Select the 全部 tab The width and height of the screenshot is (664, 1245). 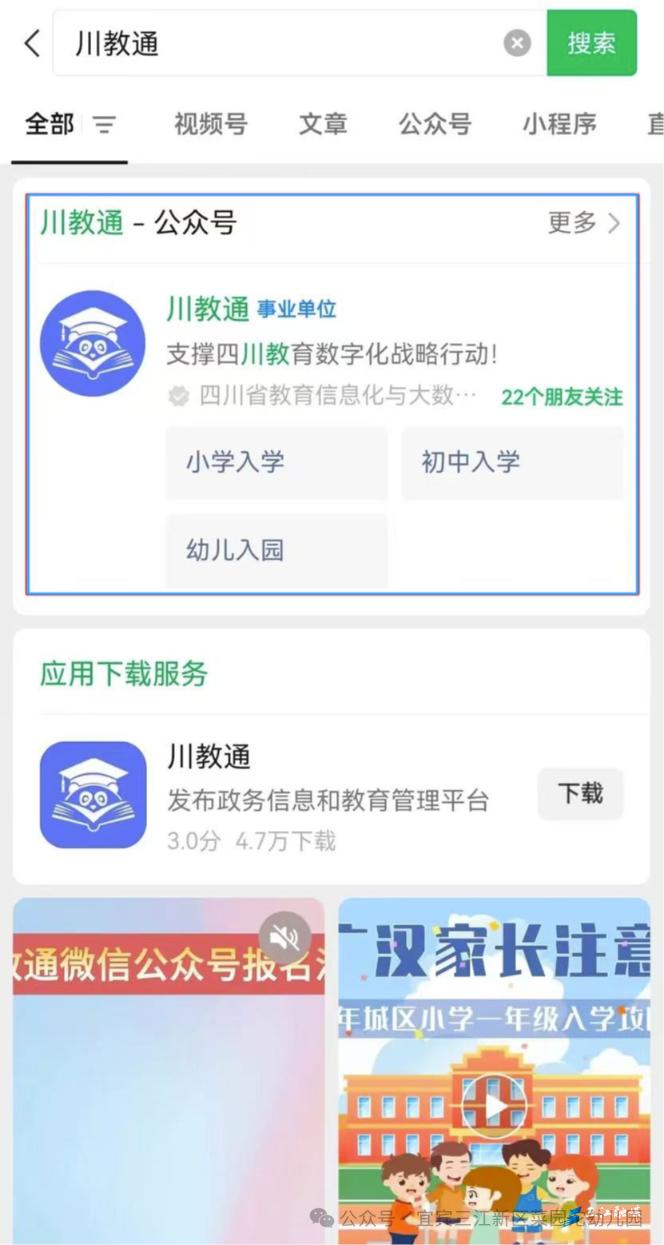click(x=49, y=124)
